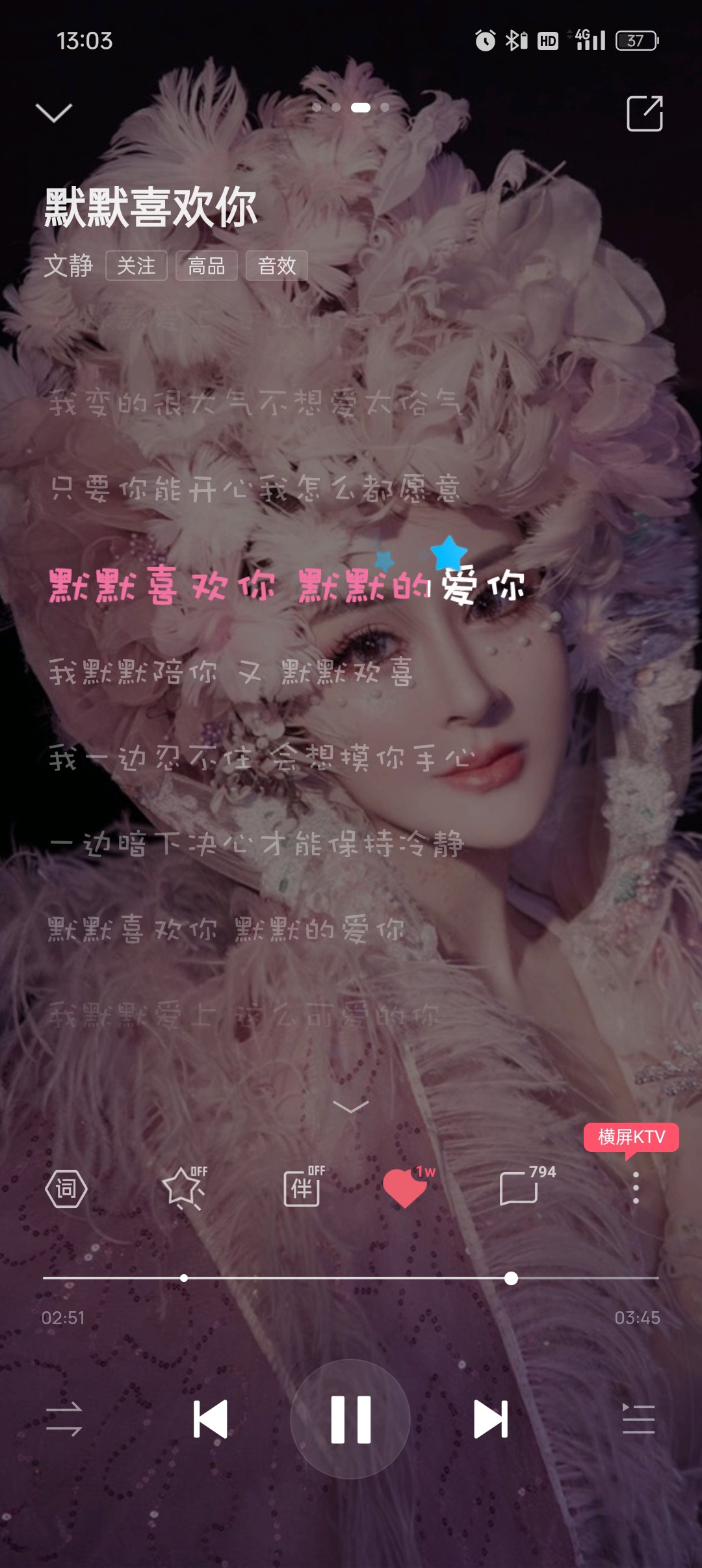Viewport: 702px width, 1568px height.
Task: Skip to the previous track
Action: point(211,1418)
